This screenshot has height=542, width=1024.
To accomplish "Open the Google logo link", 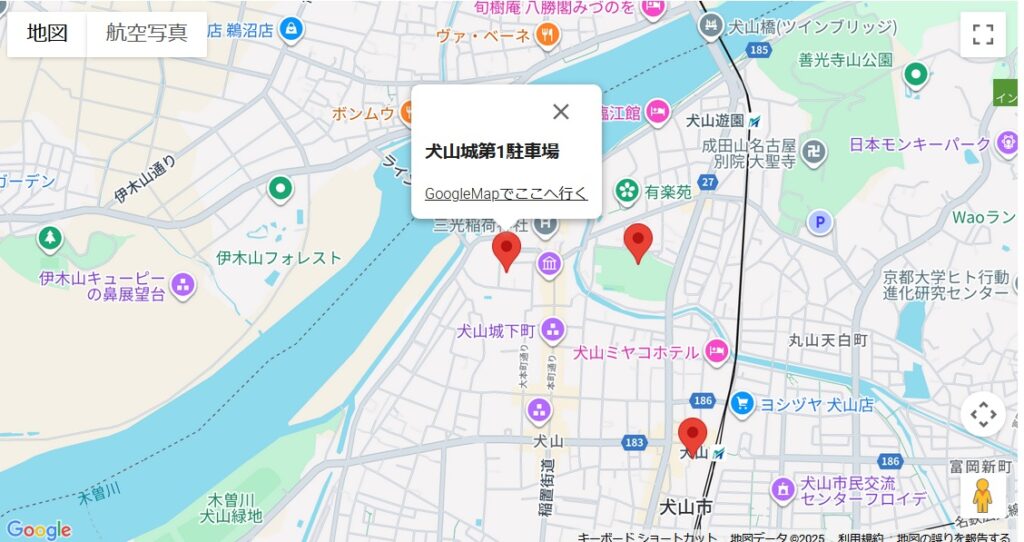I will pos(38,529).
